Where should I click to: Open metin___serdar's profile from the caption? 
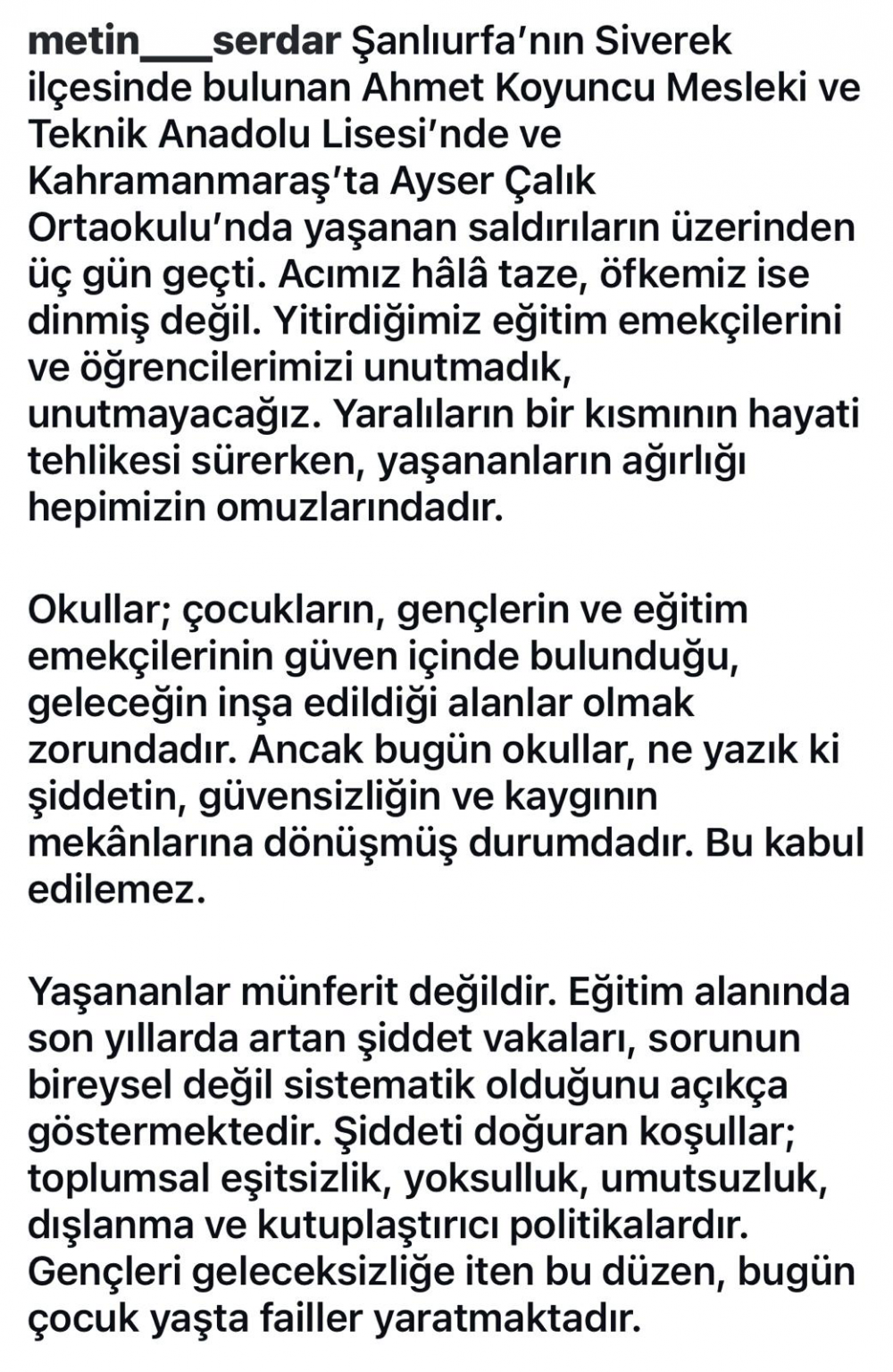[x=185, y=42]
